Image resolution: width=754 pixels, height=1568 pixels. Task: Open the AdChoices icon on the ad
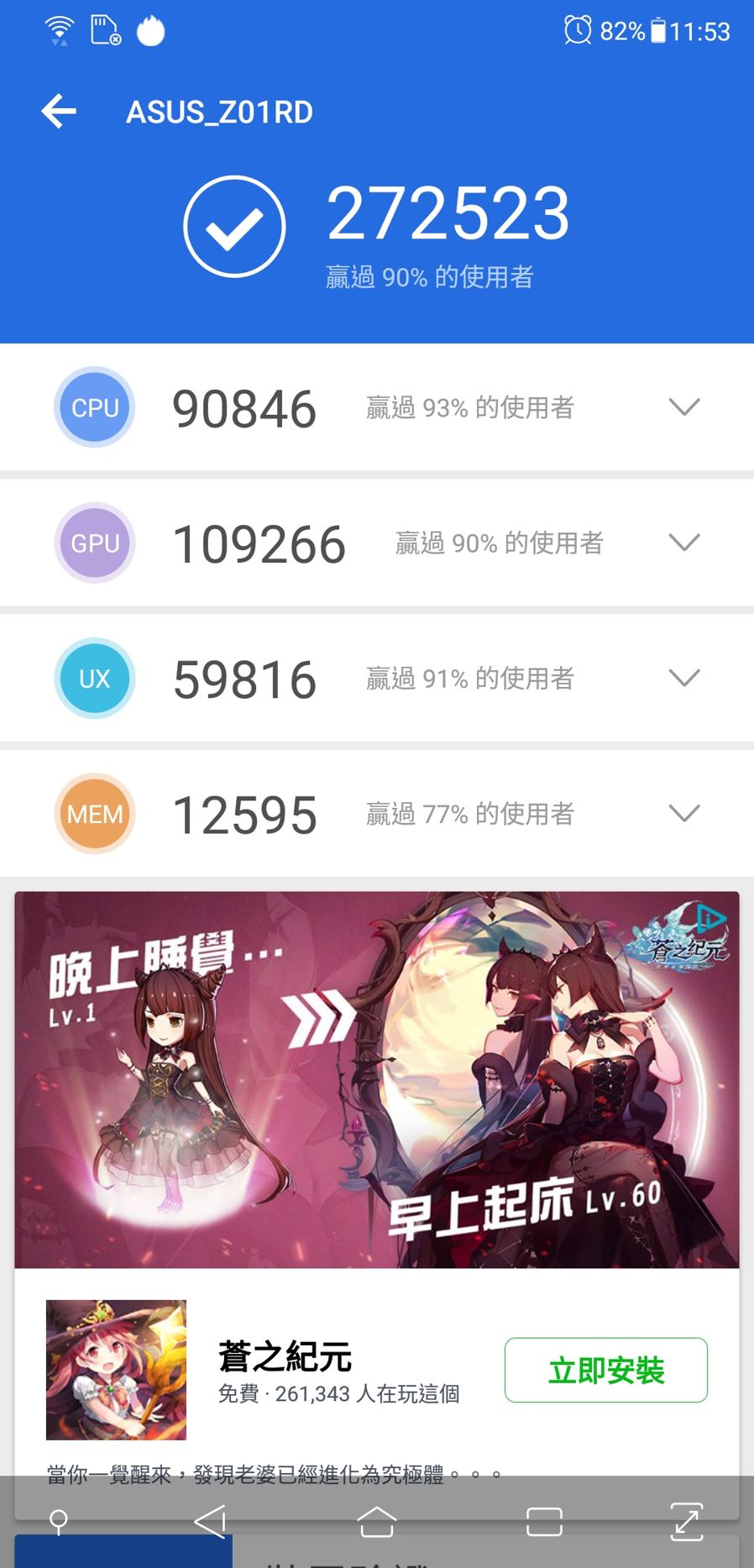point(711,918)
